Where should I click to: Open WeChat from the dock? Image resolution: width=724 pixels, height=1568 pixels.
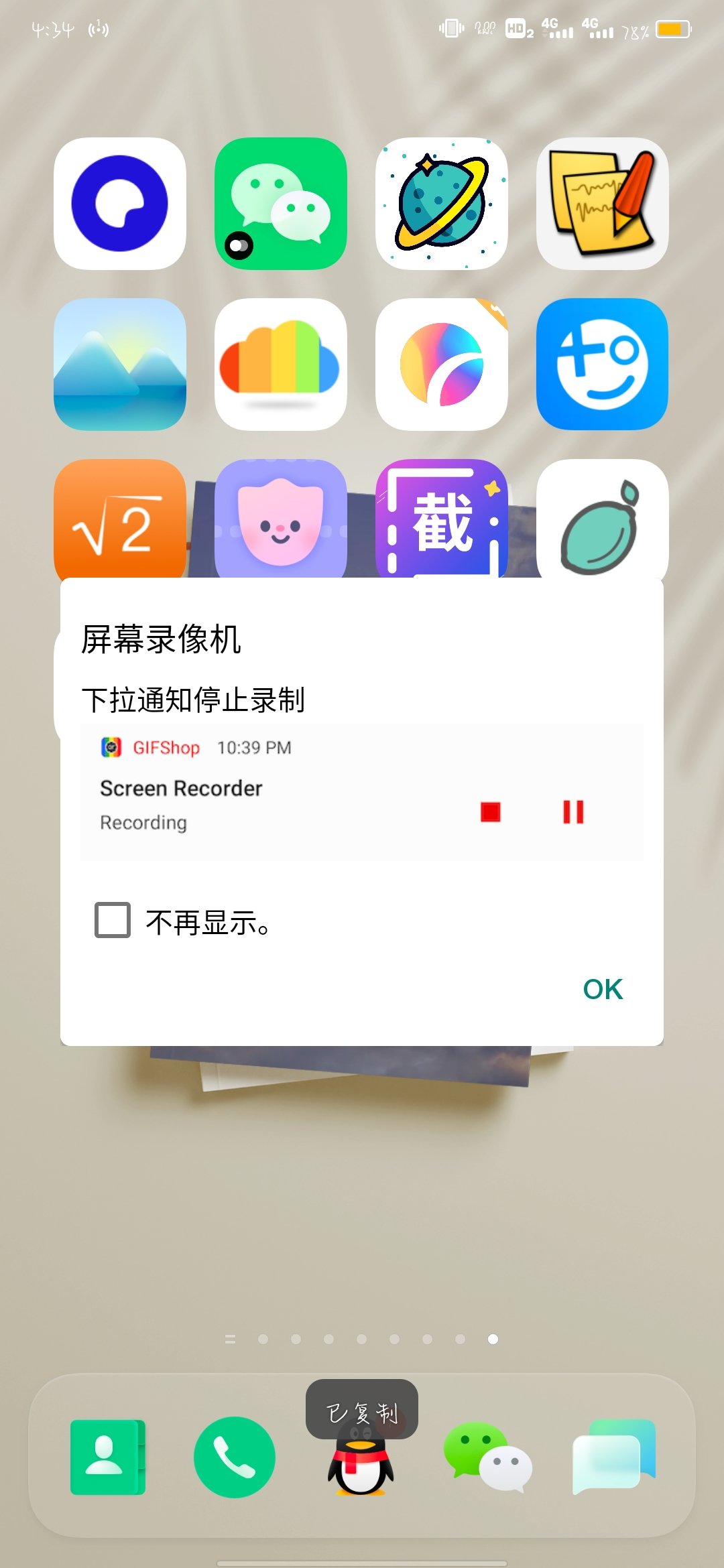tap(487, 1457)
